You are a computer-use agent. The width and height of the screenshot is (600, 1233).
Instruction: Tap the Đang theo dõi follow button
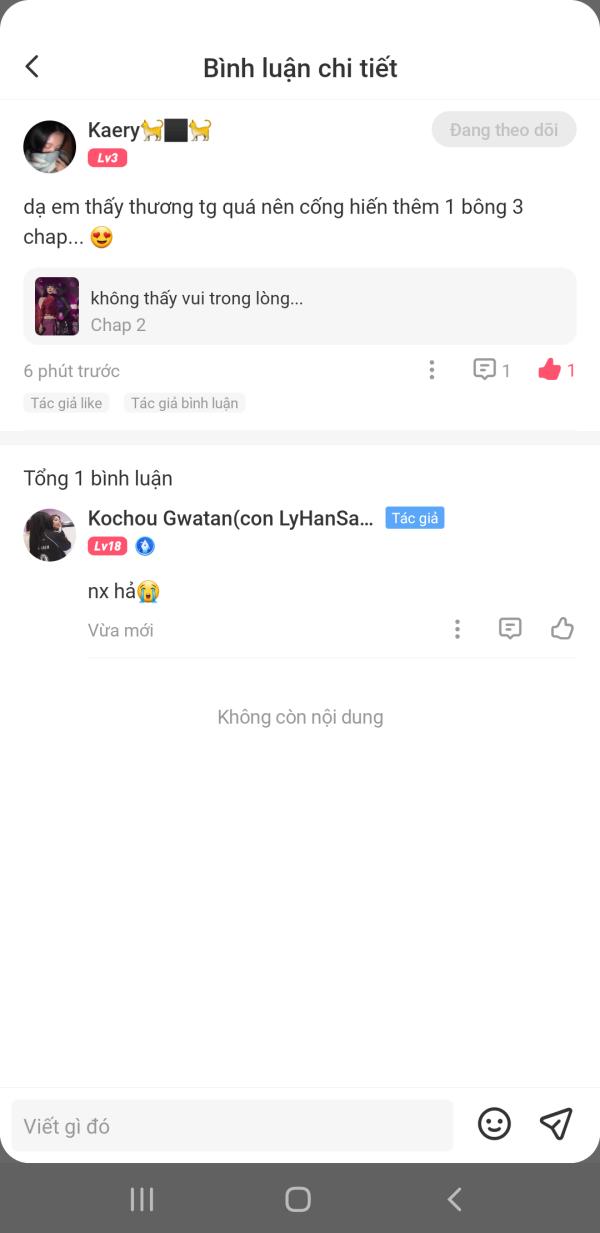tap(504, 130)
